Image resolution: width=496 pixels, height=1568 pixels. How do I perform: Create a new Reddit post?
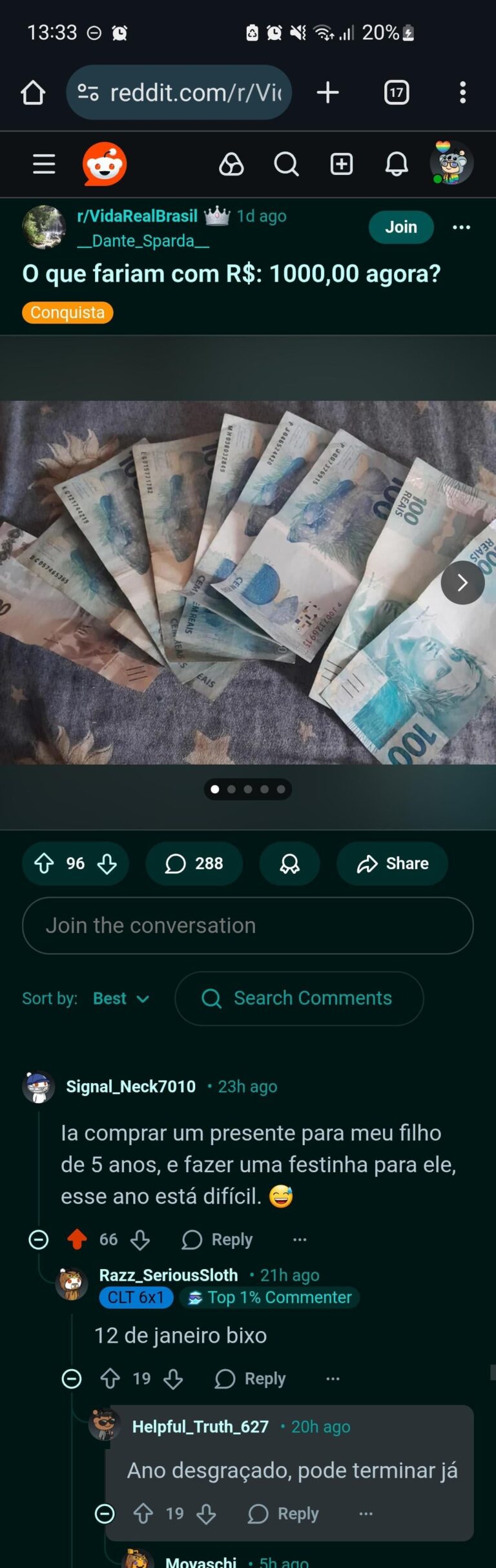pos(342,164)
